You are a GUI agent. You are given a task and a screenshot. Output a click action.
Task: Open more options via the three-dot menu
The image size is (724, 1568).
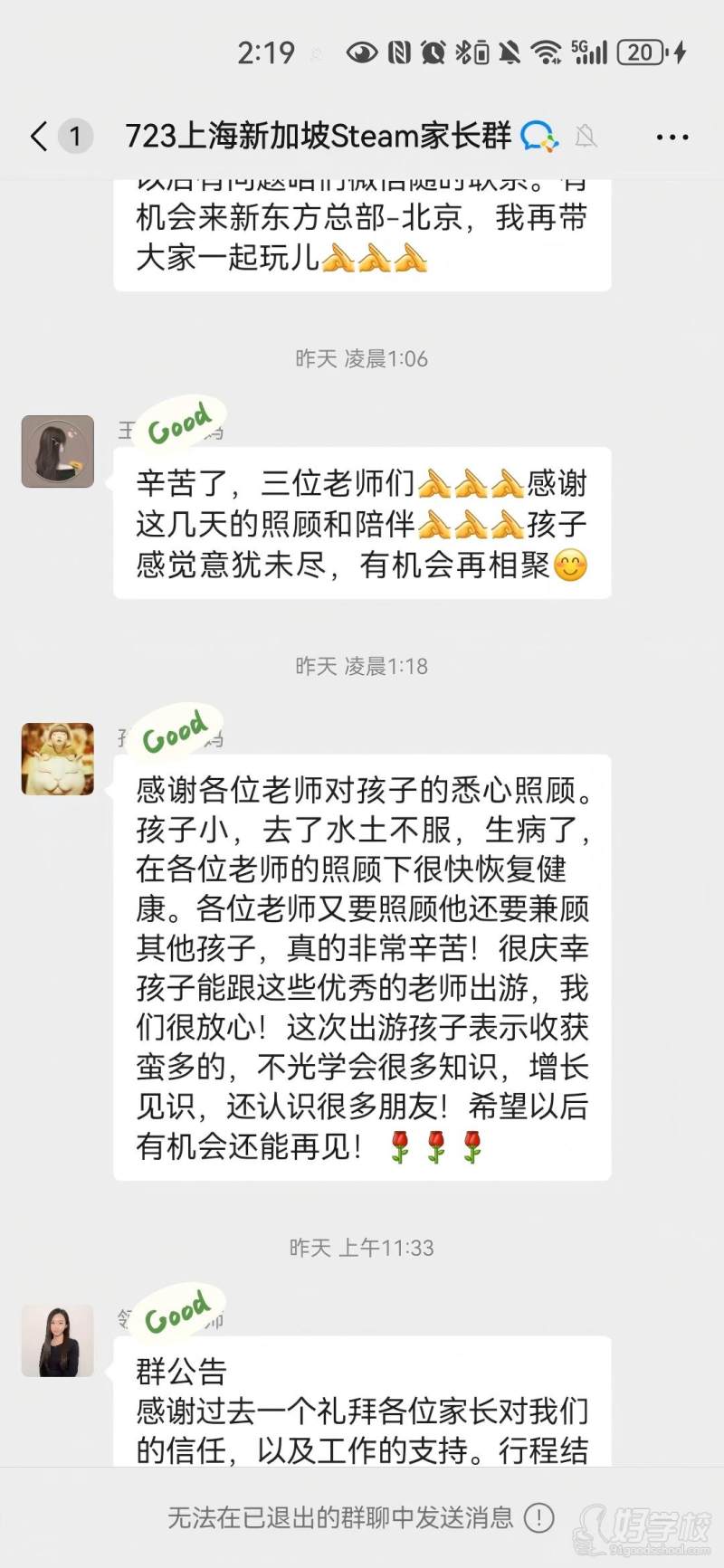click(672, 136)
